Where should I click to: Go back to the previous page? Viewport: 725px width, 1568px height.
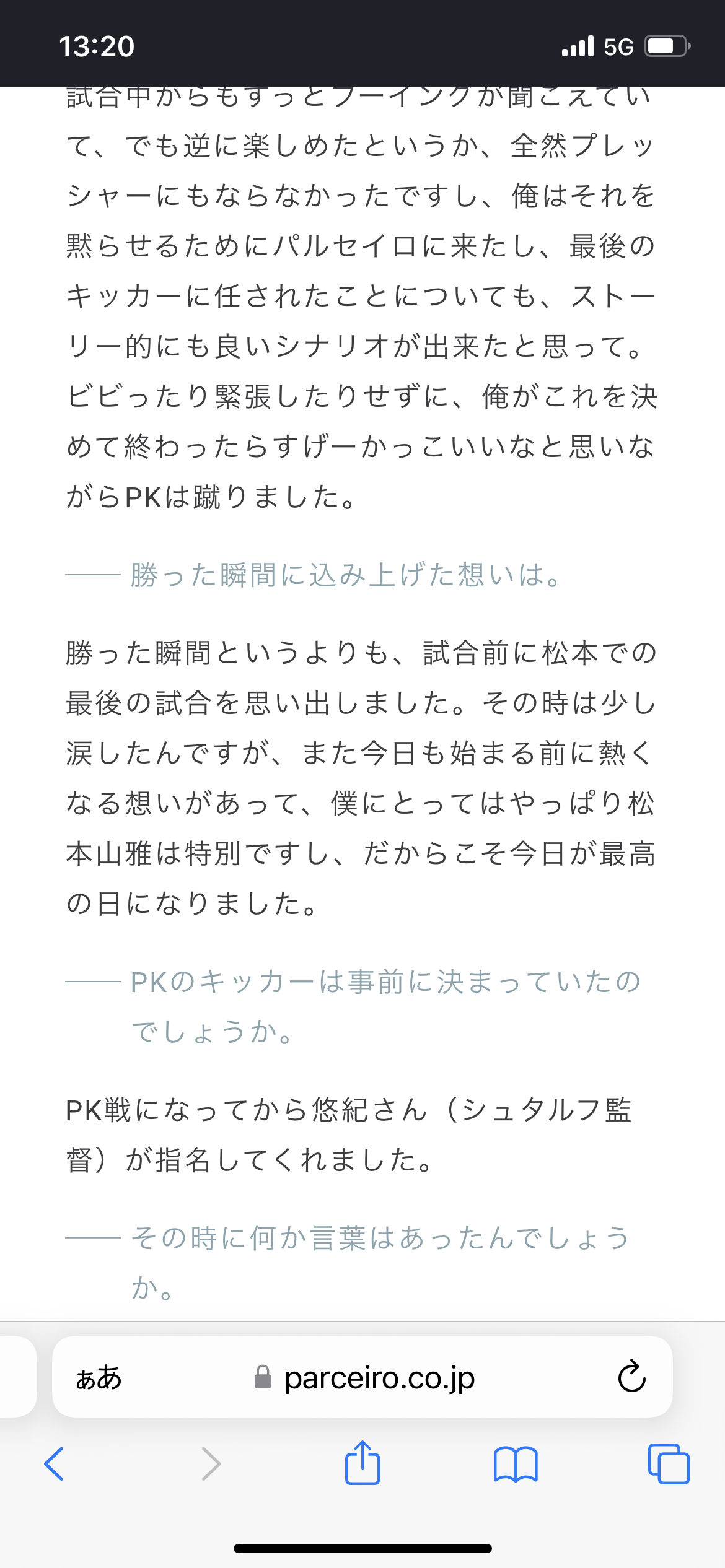pyautogui.click(x=54, y=1464)
